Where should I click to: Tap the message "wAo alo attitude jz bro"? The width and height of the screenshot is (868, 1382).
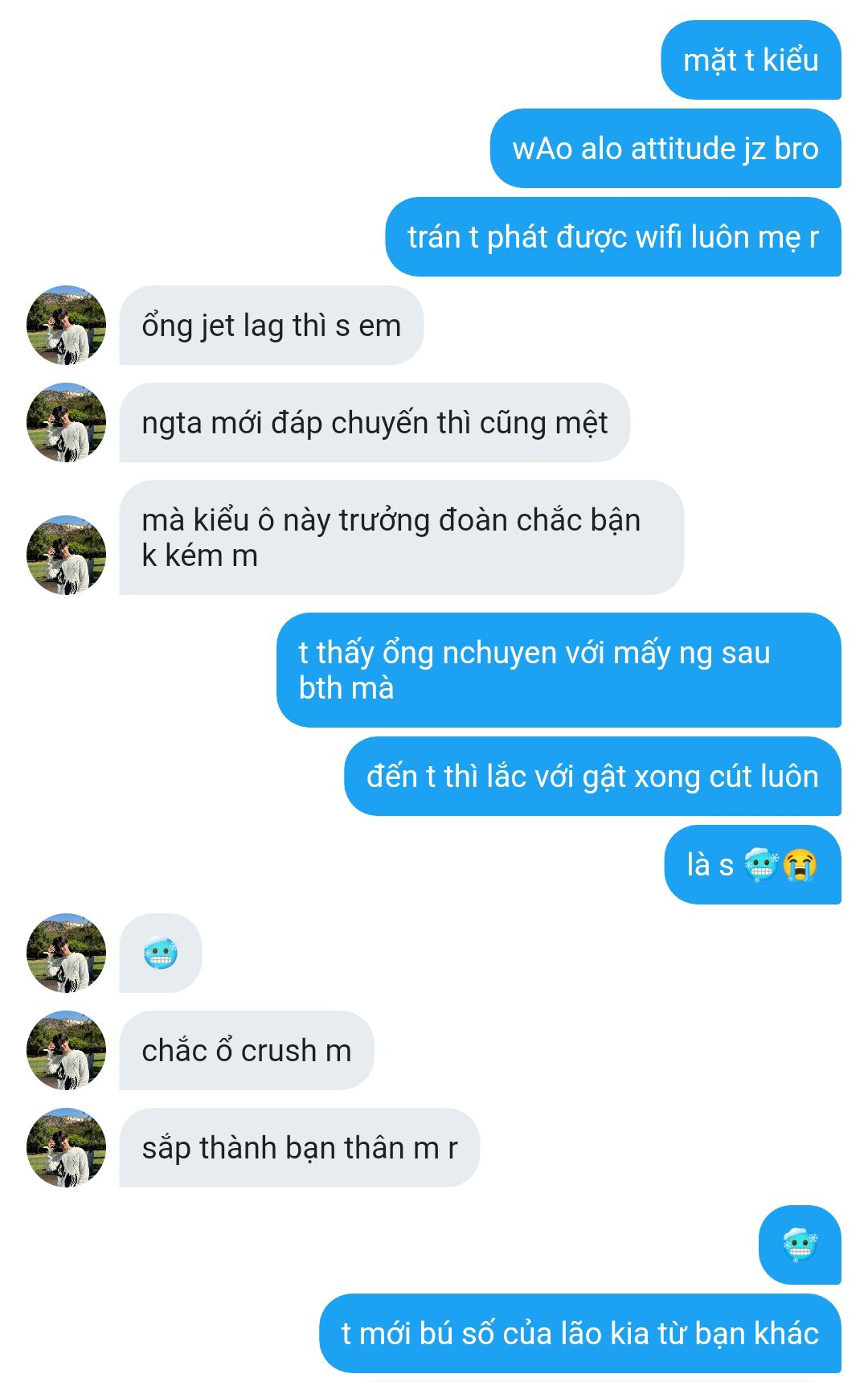(665, 149)
